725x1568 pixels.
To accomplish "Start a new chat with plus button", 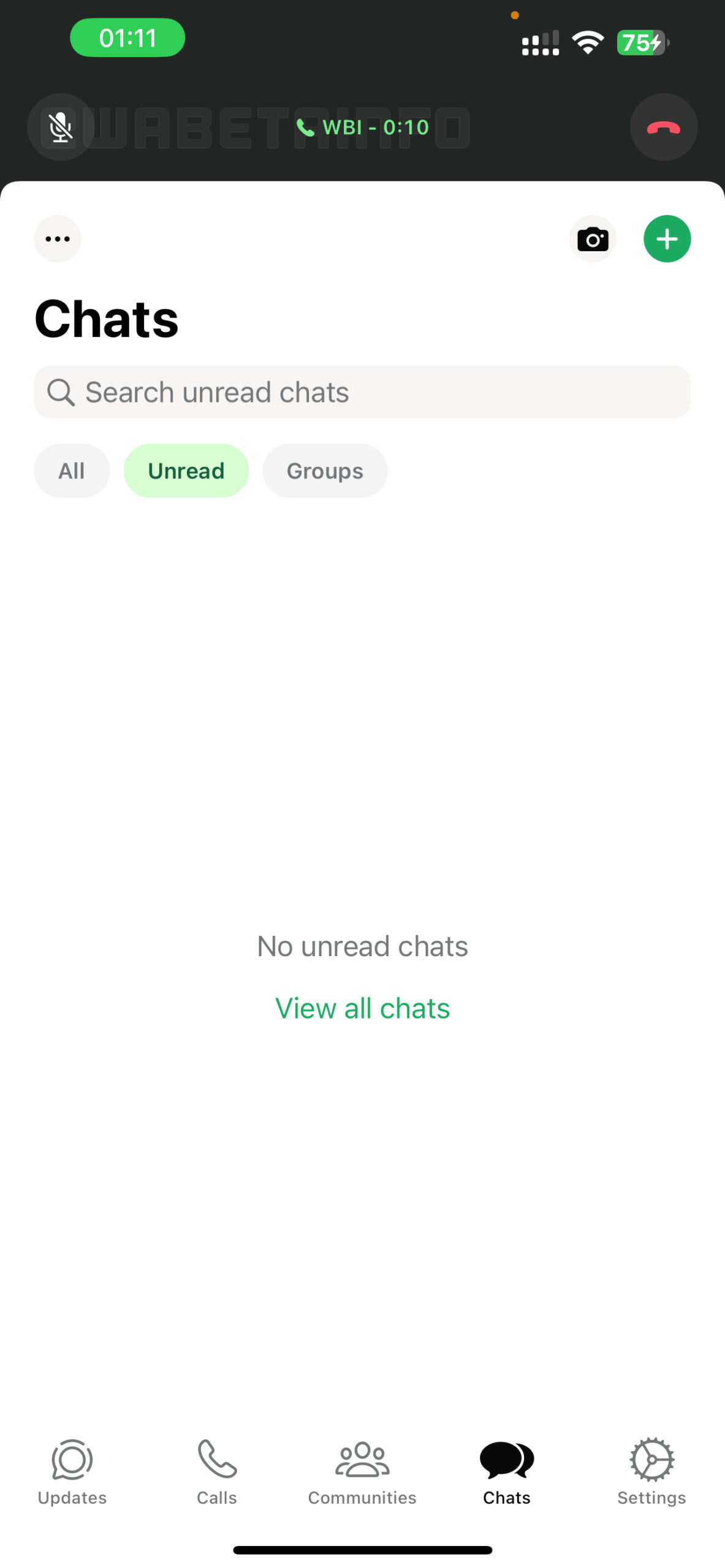I will 667,239.
